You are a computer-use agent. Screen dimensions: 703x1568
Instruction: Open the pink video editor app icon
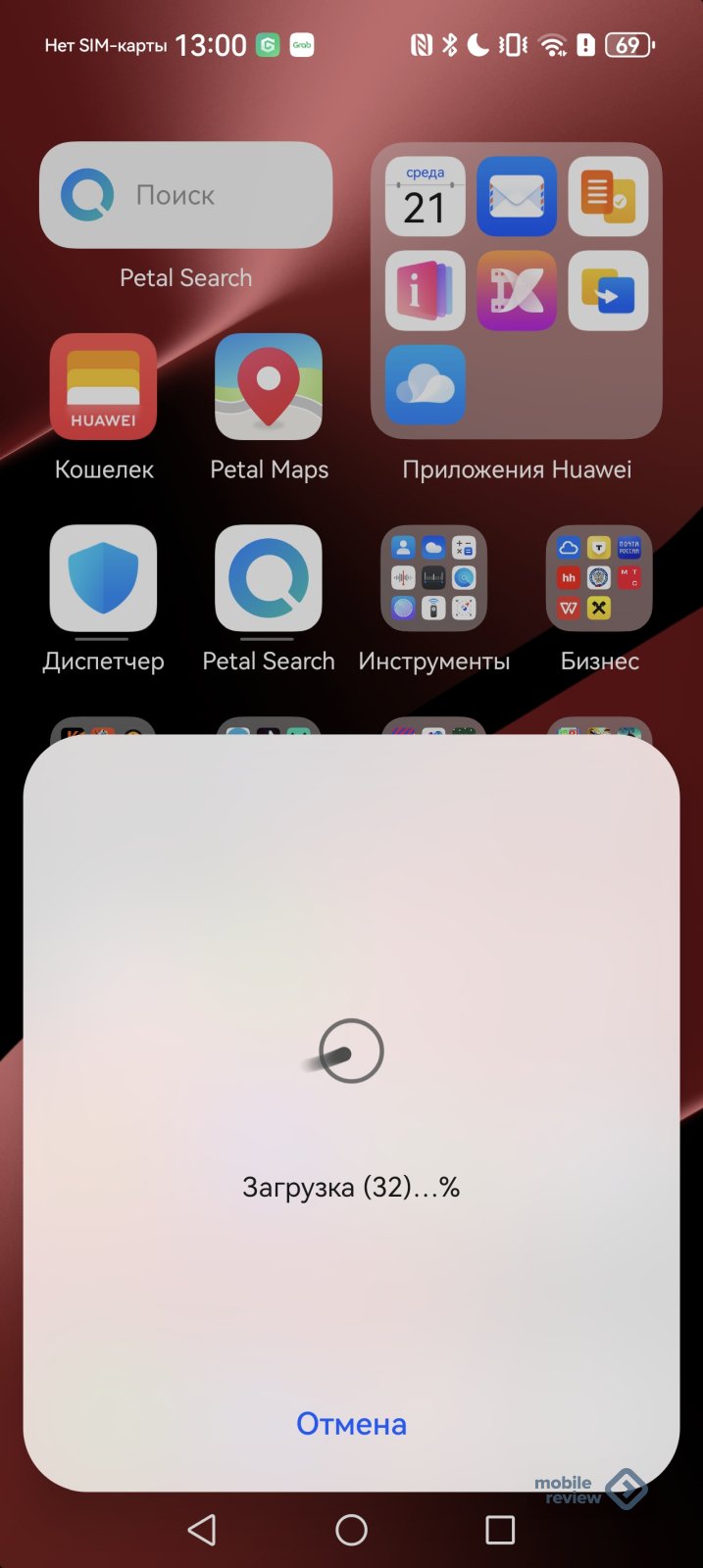pos(517,290)
